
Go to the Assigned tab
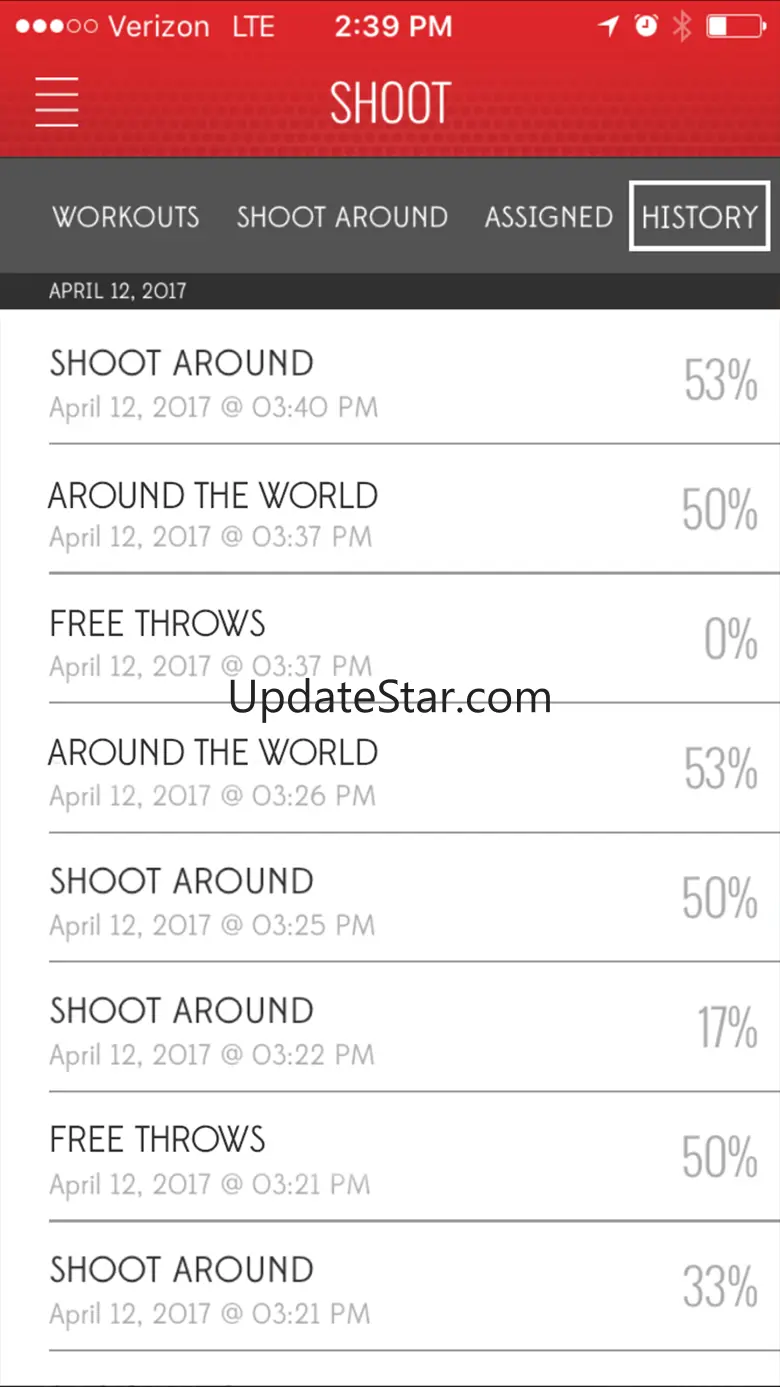(549, 217)
